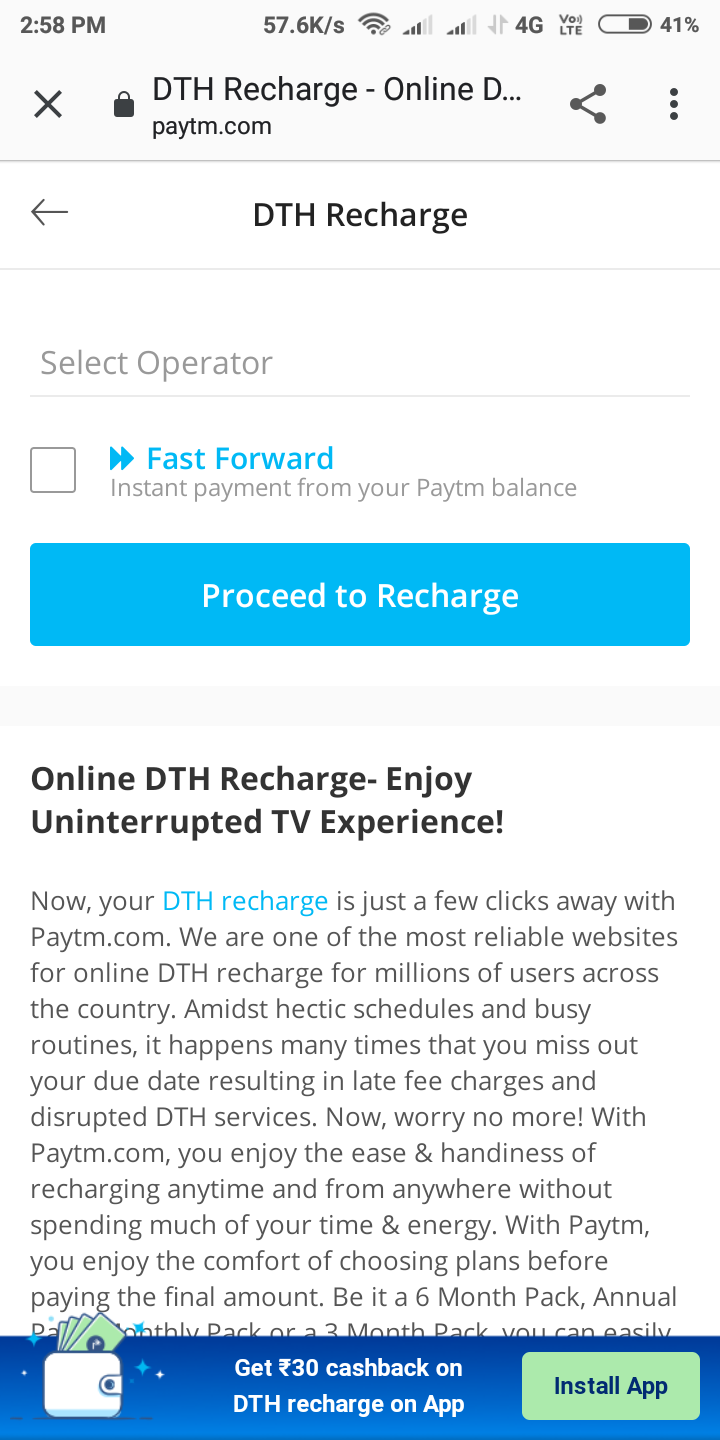Tap Proceed to Recharge button
Image resolution: width=720 pixels, height=1440 pixels.
click(360, 595)
